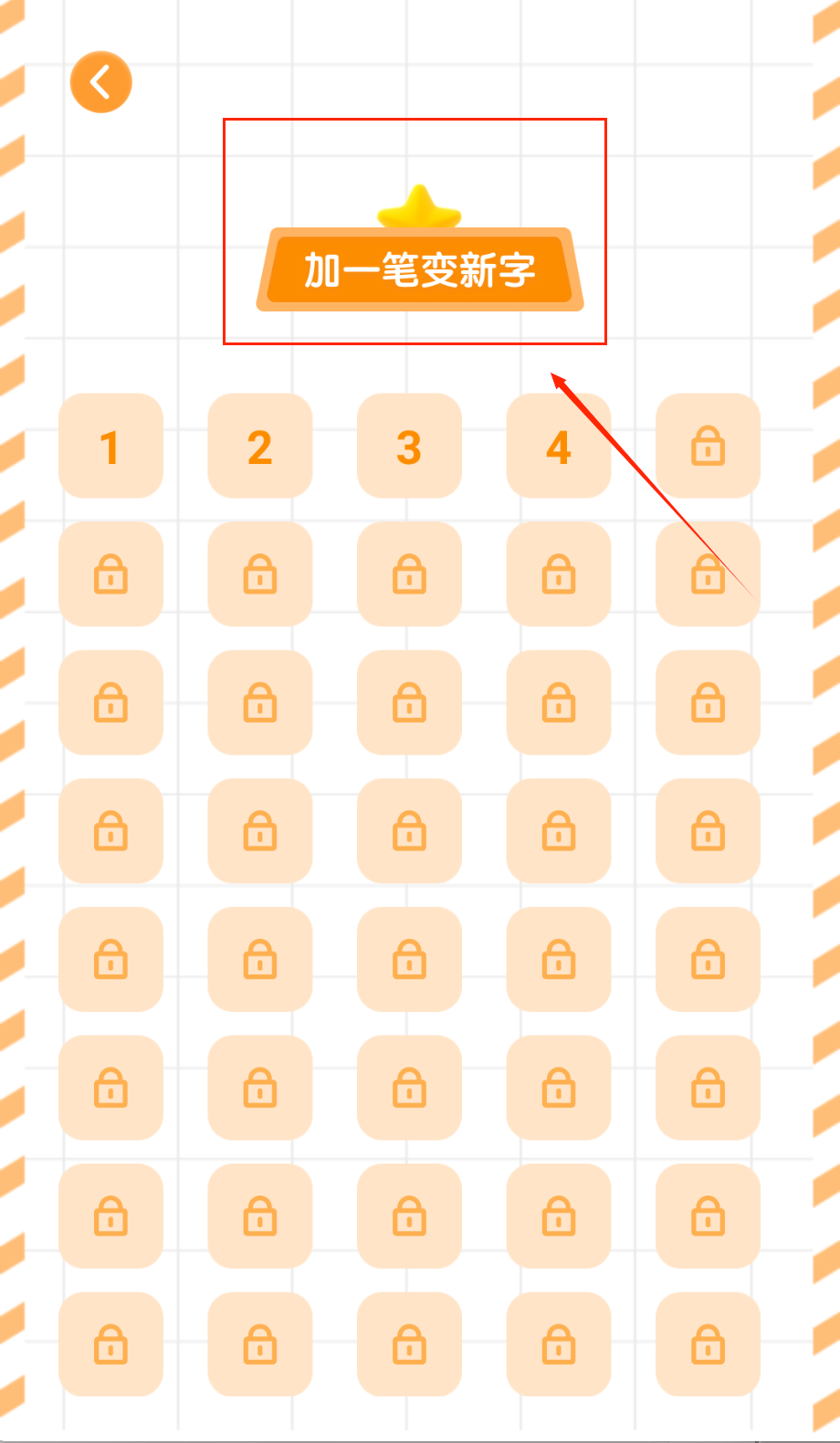Play level 4
840x1443 pixels.
[558, 447]
